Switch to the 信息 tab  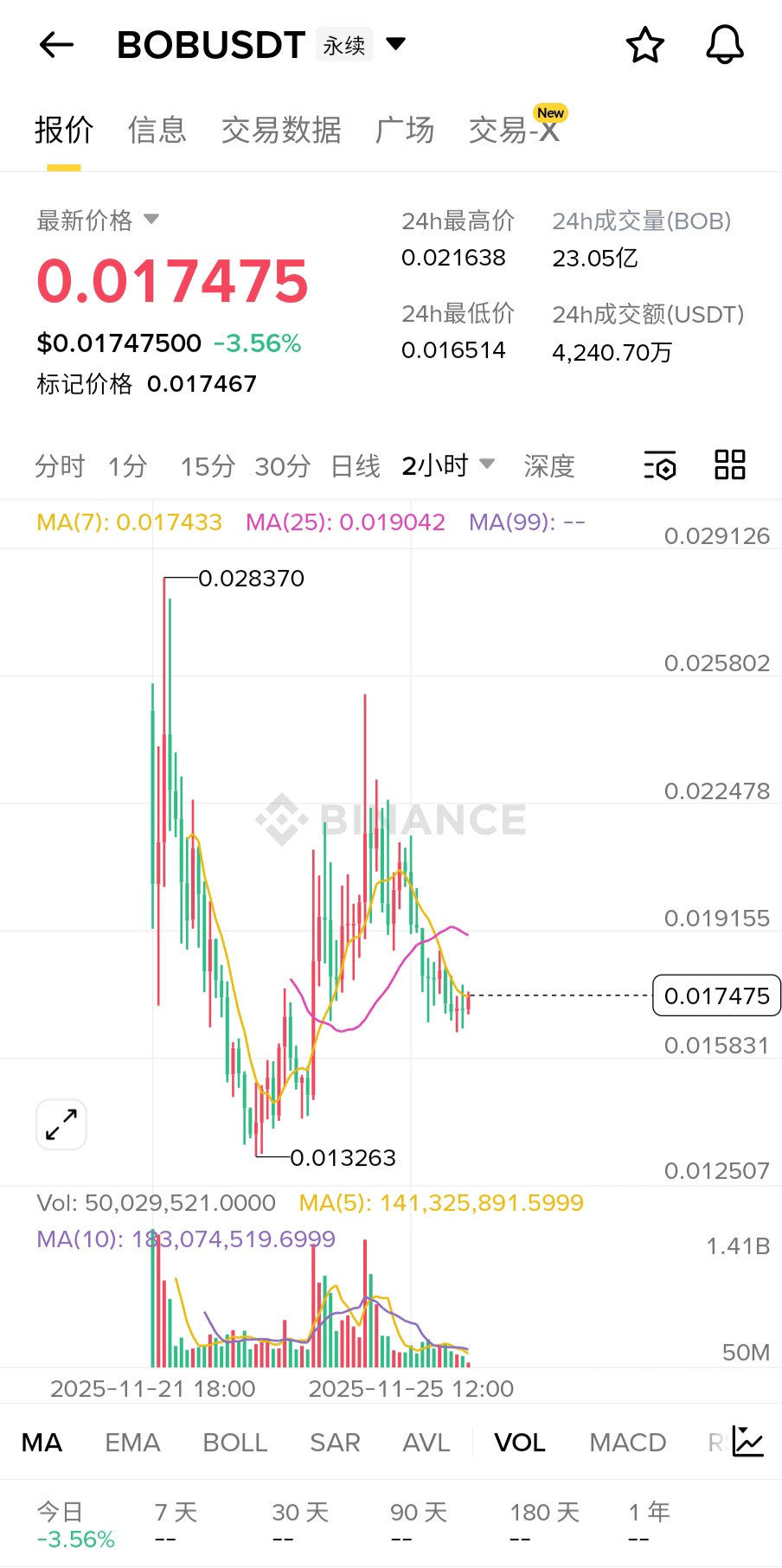coord(157,130)
